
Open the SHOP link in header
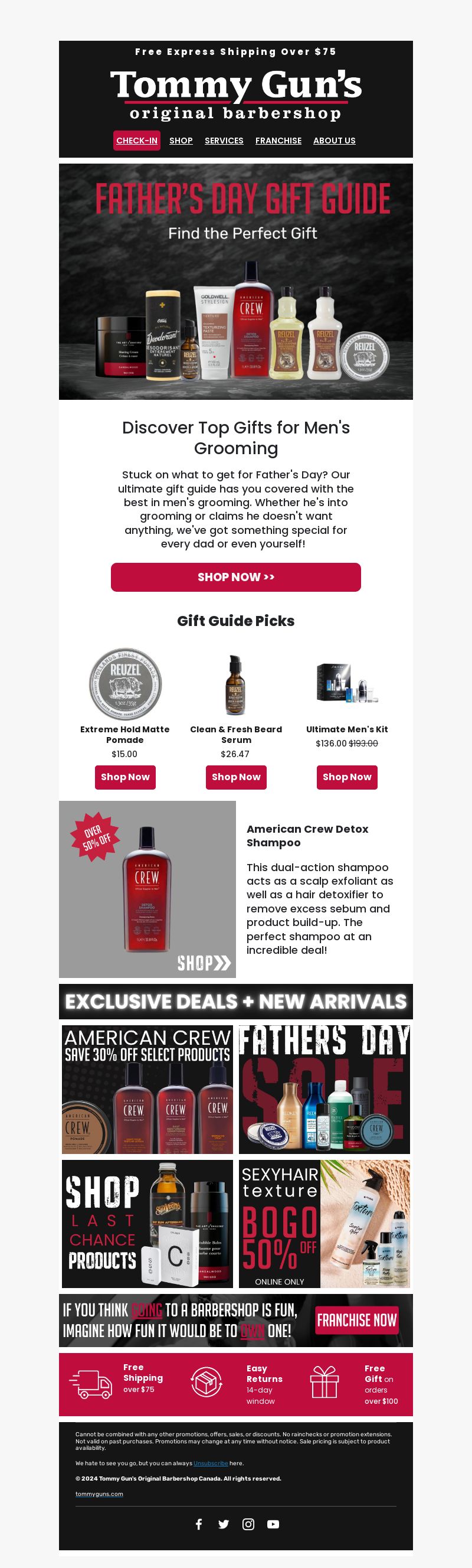181,141
